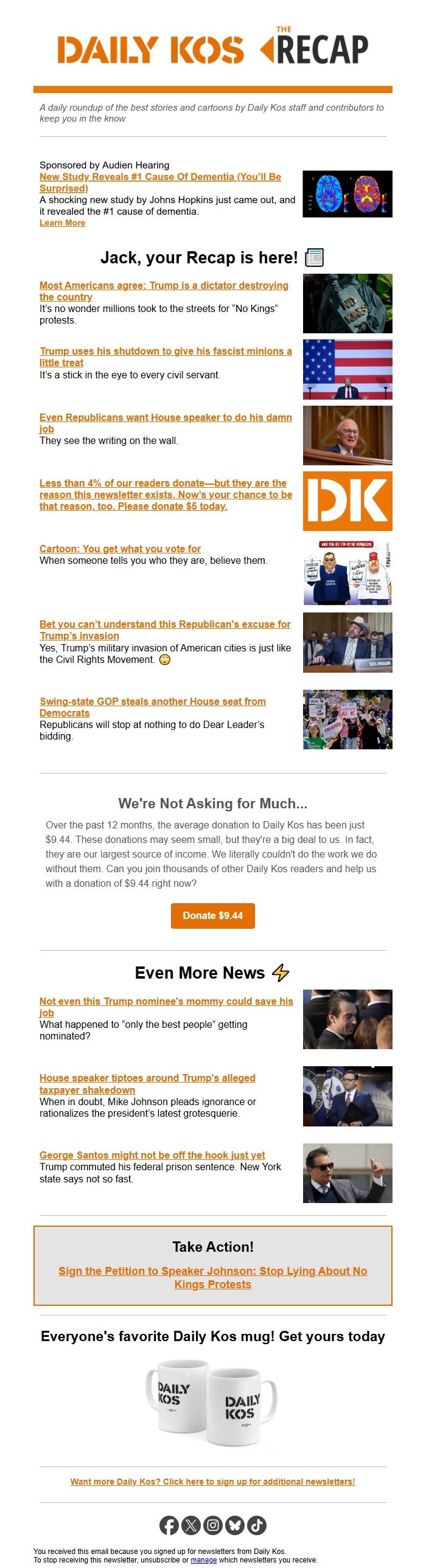Tap the Donate $9.44 button
This screenshot has height=1568, width=426.
[x=212, y=915]
